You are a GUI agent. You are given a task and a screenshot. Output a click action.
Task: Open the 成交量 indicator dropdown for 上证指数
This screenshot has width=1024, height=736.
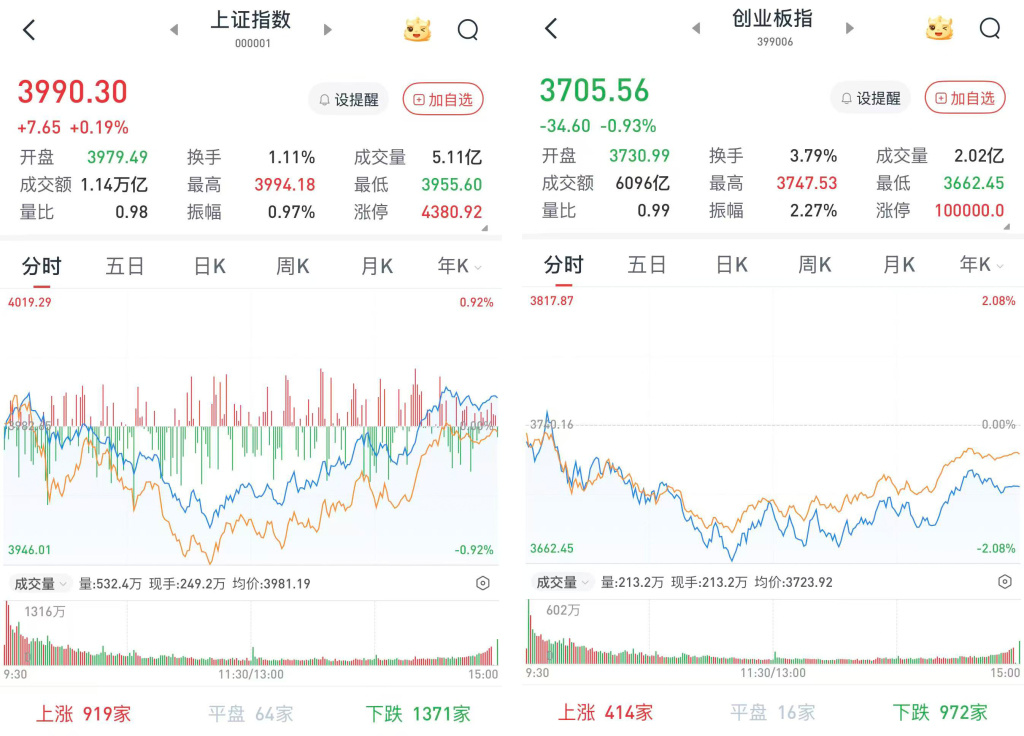pos(40,583)
